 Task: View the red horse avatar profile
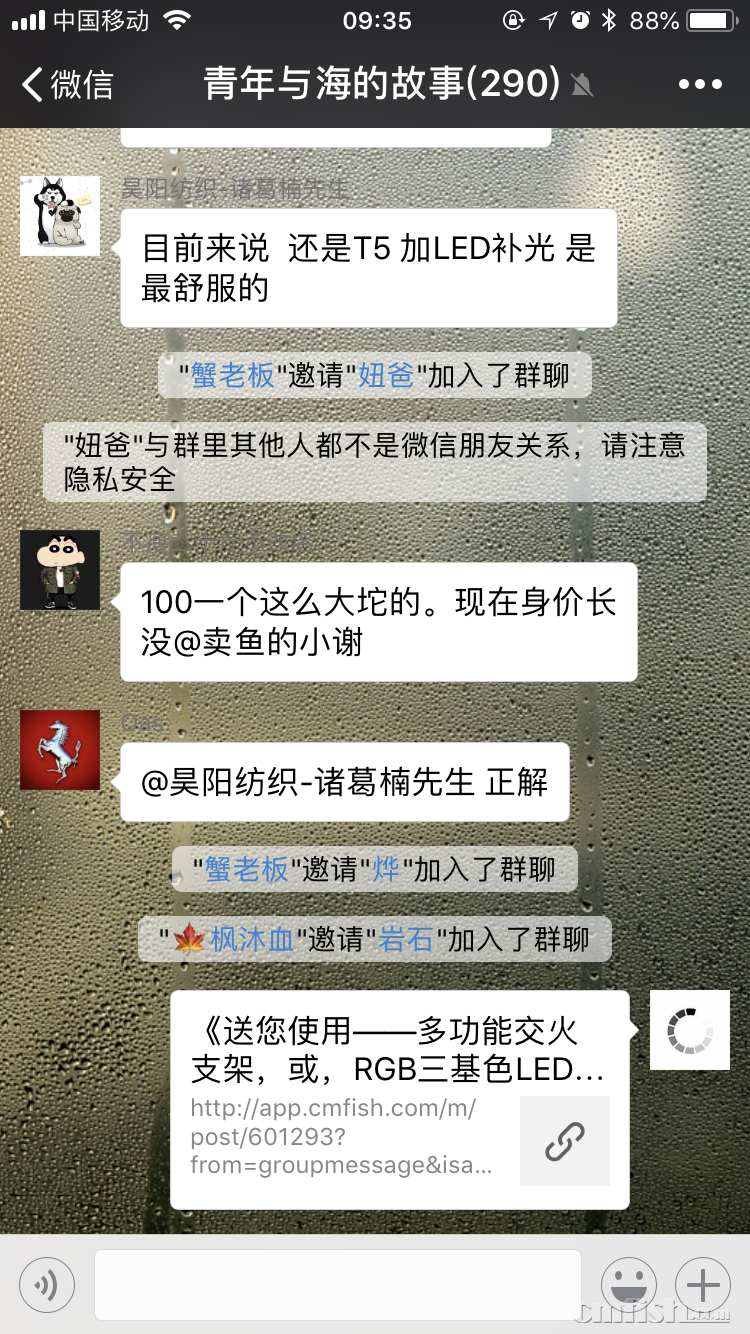pos(60,750)
